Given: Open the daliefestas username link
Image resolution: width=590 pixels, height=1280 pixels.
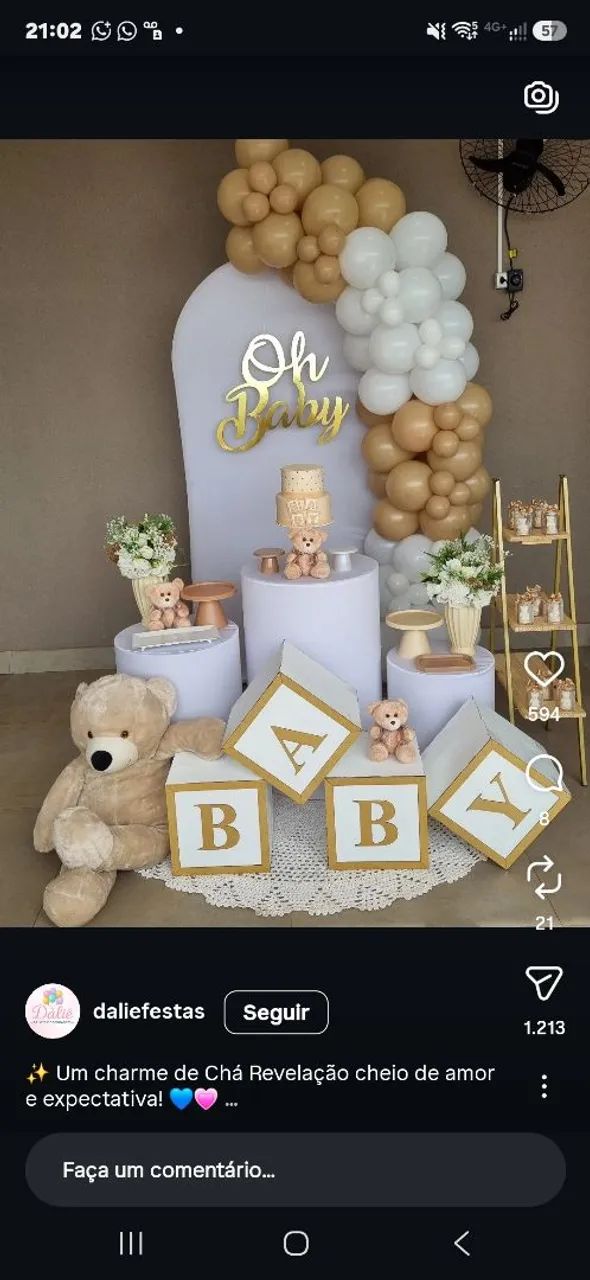Looking at the screenshot, I should click(x=149, y=1011).
